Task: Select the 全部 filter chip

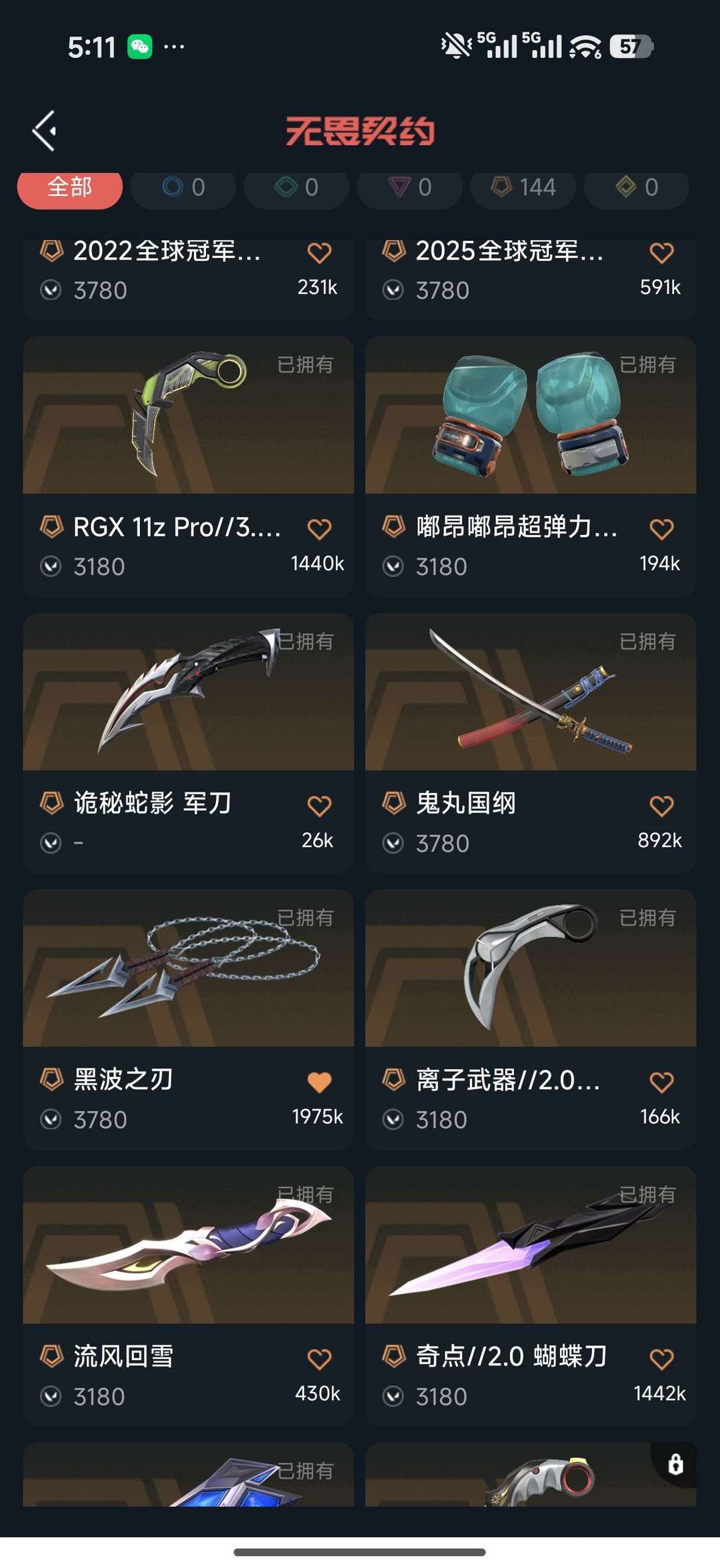Action: (70, 187)
